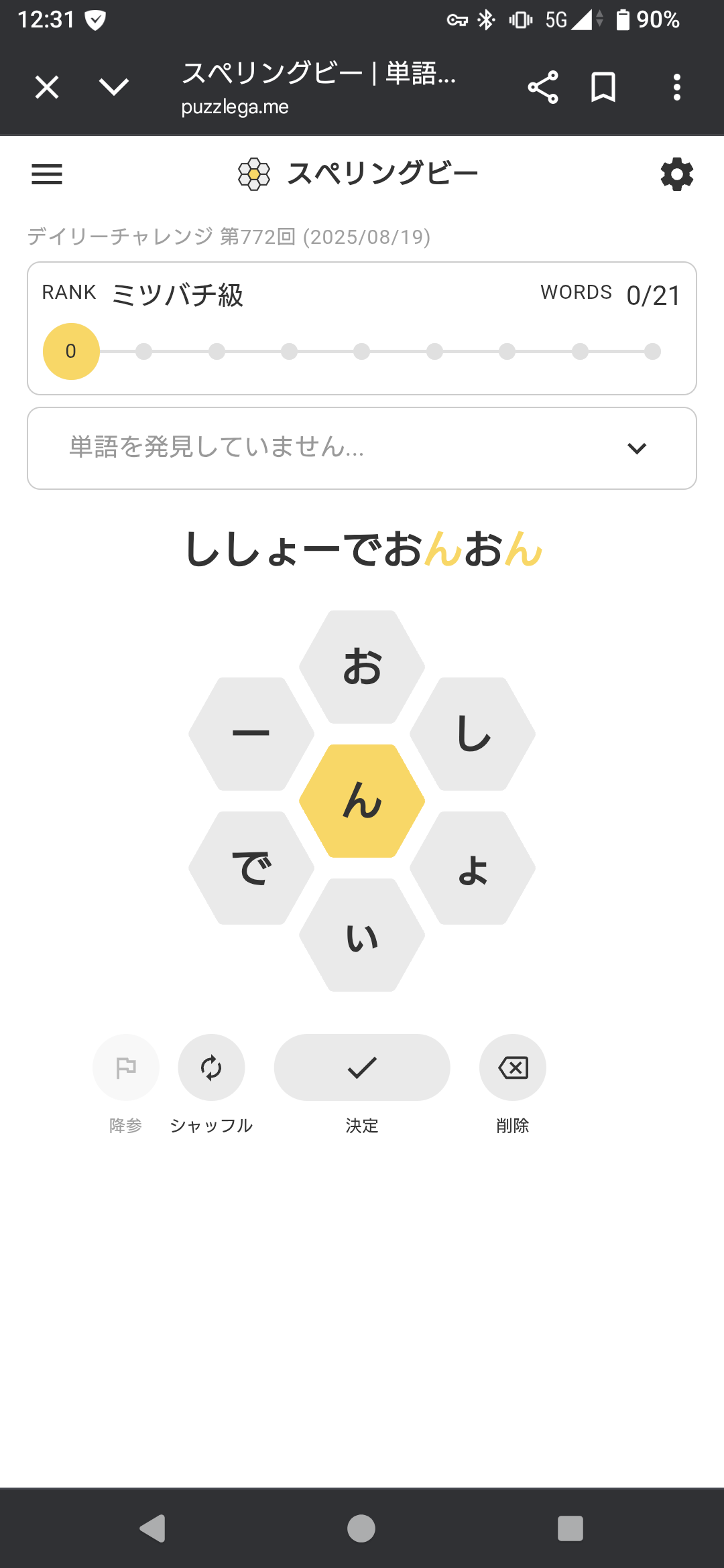Tap the で hexagon letter
This screenshot has height=1568, width=724.
(x=251, y=868)
